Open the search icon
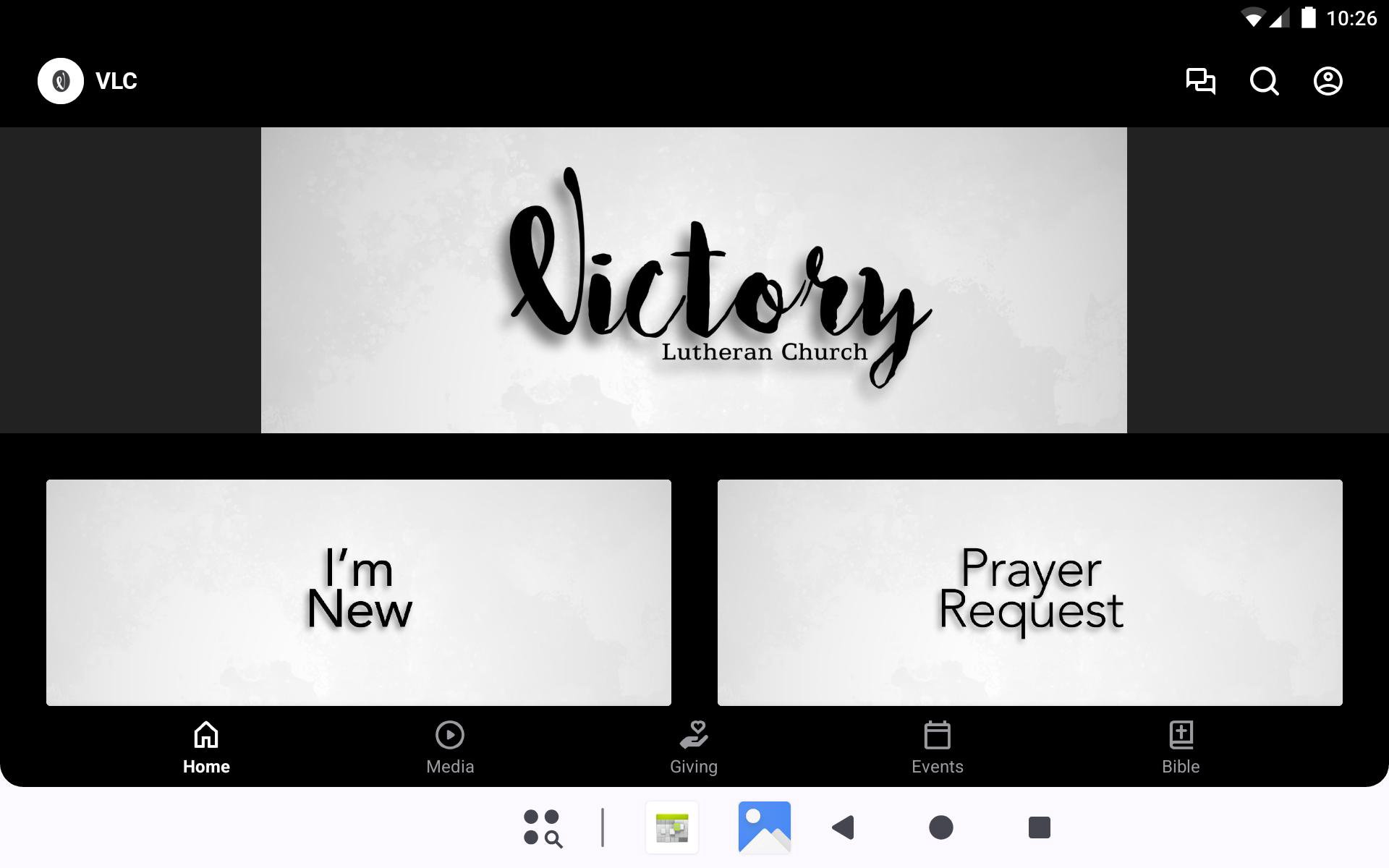 point(1264,81)
